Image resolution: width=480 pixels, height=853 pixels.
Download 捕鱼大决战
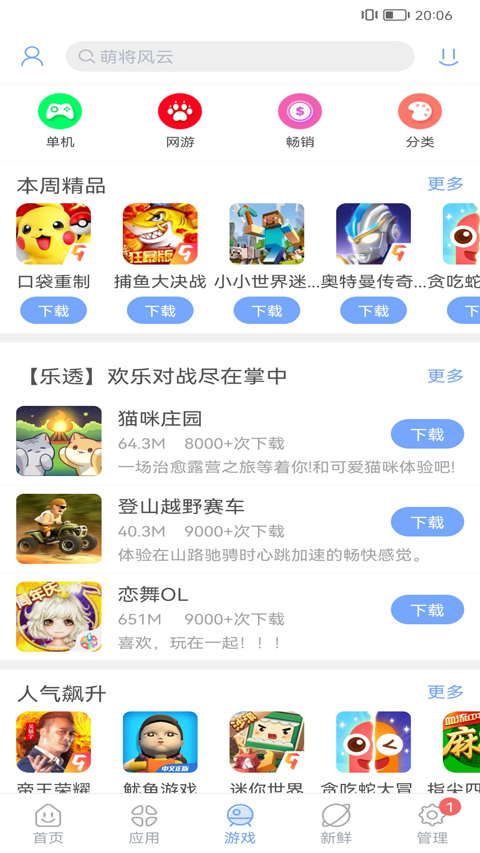click(x=160, y=311)
